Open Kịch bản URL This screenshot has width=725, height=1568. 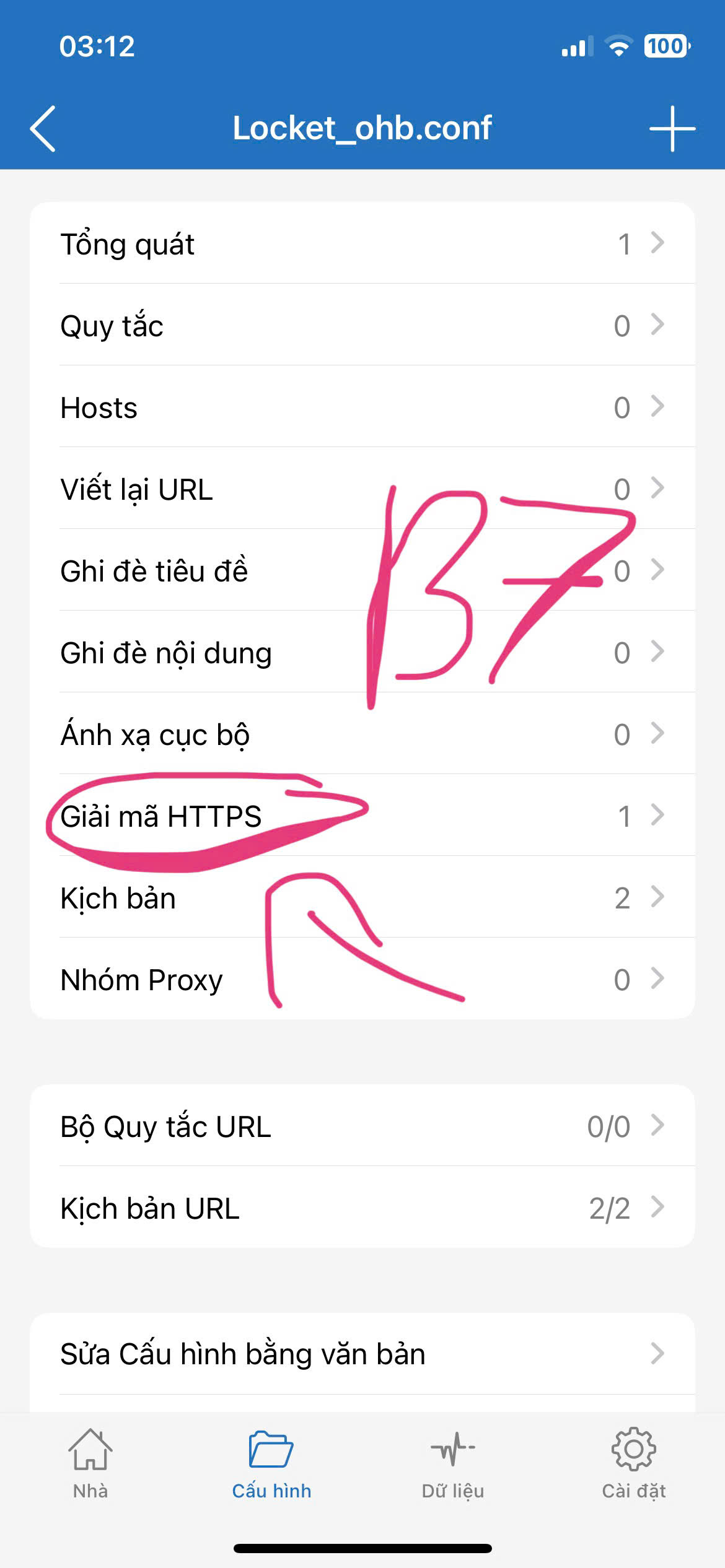[x=362, y=1208]
